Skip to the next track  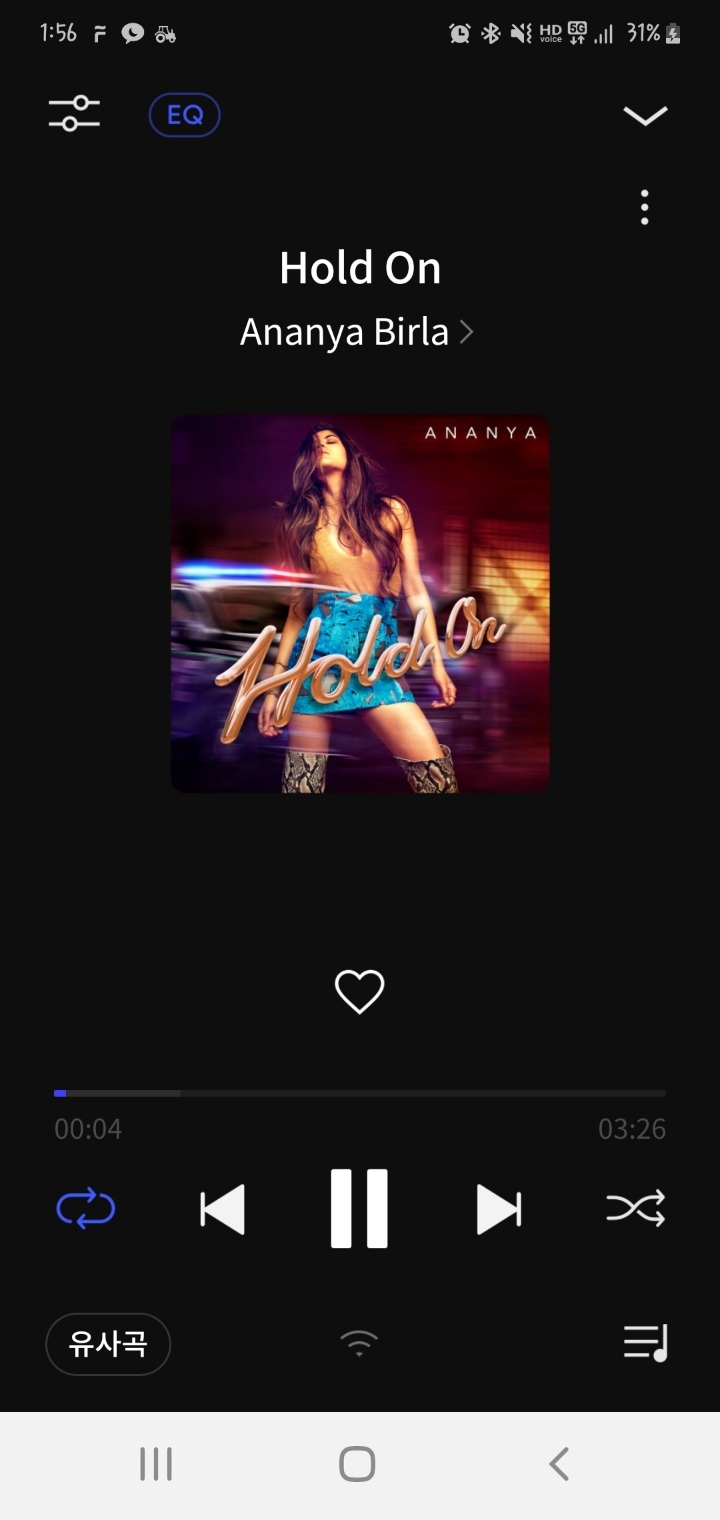pyautogui.click(x=498, y=1209)
